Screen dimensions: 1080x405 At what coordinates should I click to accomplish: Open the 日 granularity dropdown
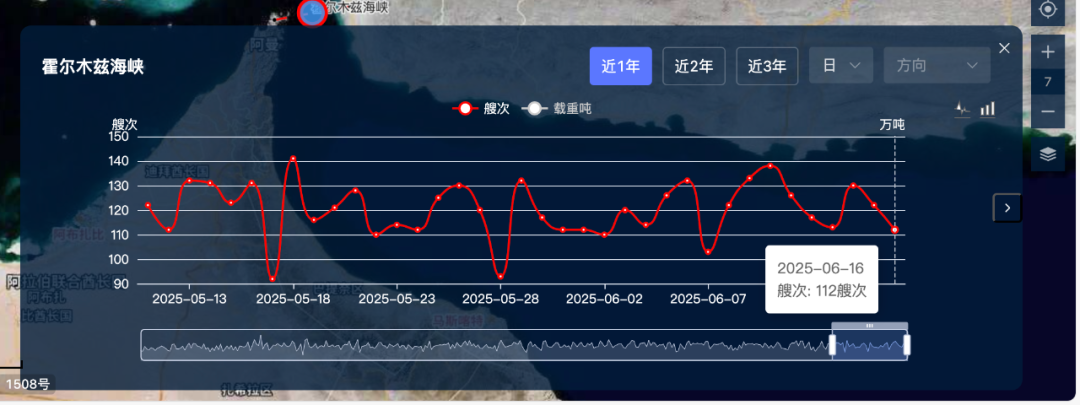click(x=840, y=66)
